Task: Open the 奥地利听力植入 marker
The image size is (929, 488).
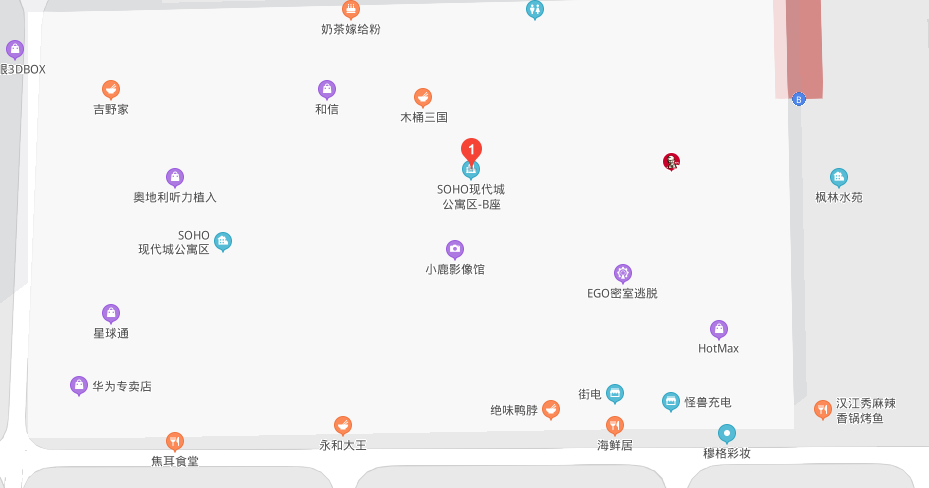Action: pos(175,178)
